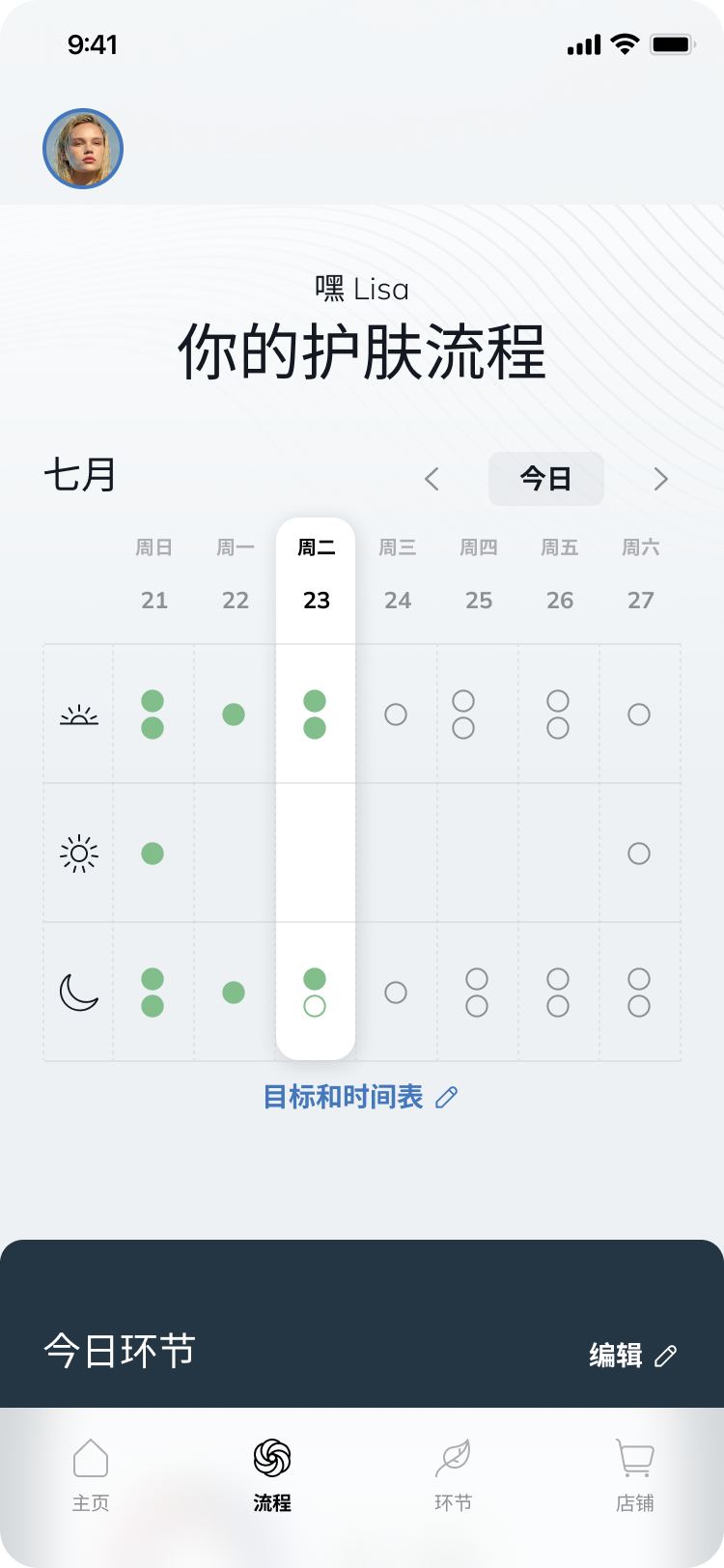The width and height of the screenshot is (724, 1568).
Task: Select 周一 22 in the calendar
Action: pyautogui.click(x=236, y=576)
